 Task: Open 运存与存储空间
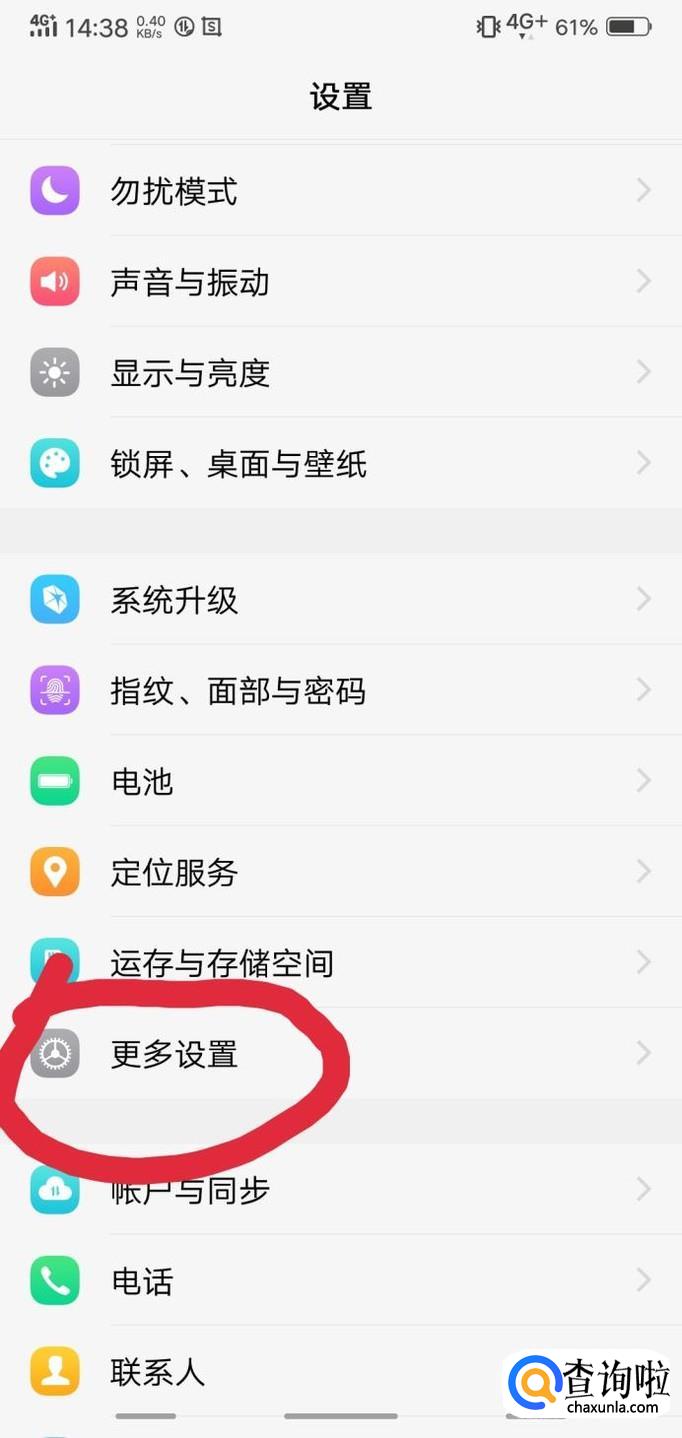click(x=341, y=963)
